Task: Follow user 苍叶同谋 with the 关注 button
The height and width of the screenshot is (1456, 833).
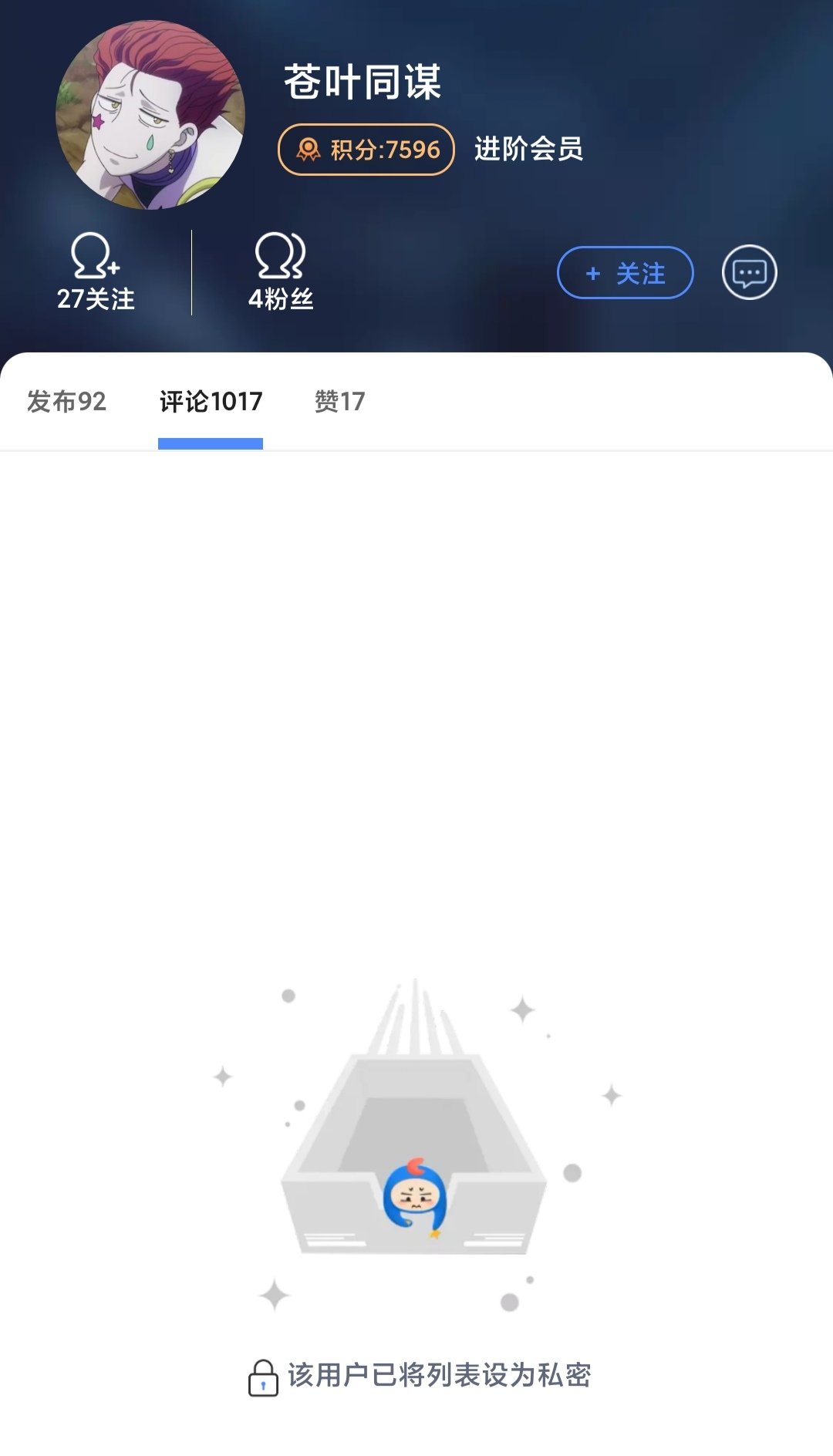Action: point(625,272)
